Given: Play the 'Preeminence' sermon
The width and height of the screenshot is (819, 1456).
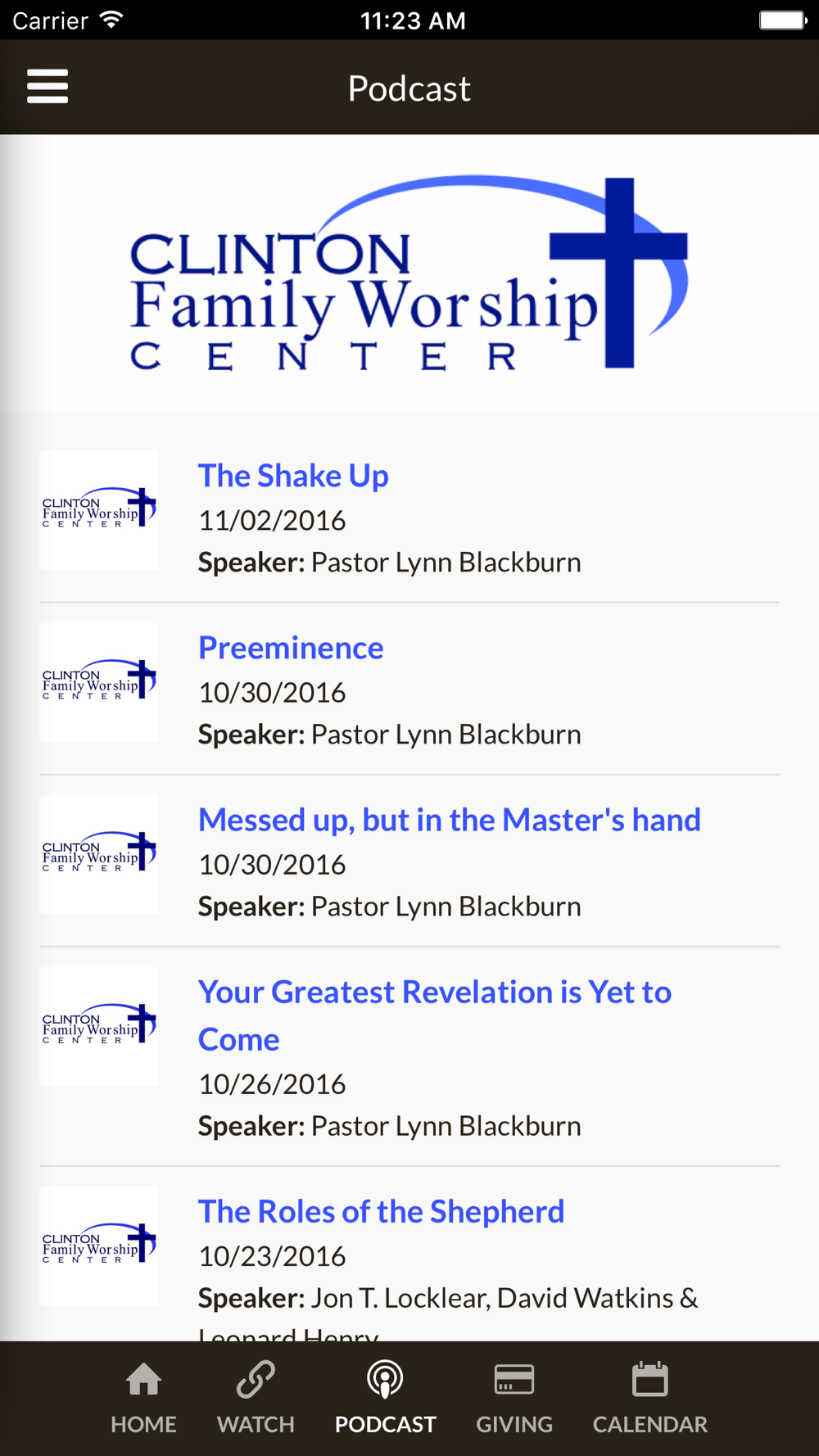Looking at the screenshot, I should (291, 648).
